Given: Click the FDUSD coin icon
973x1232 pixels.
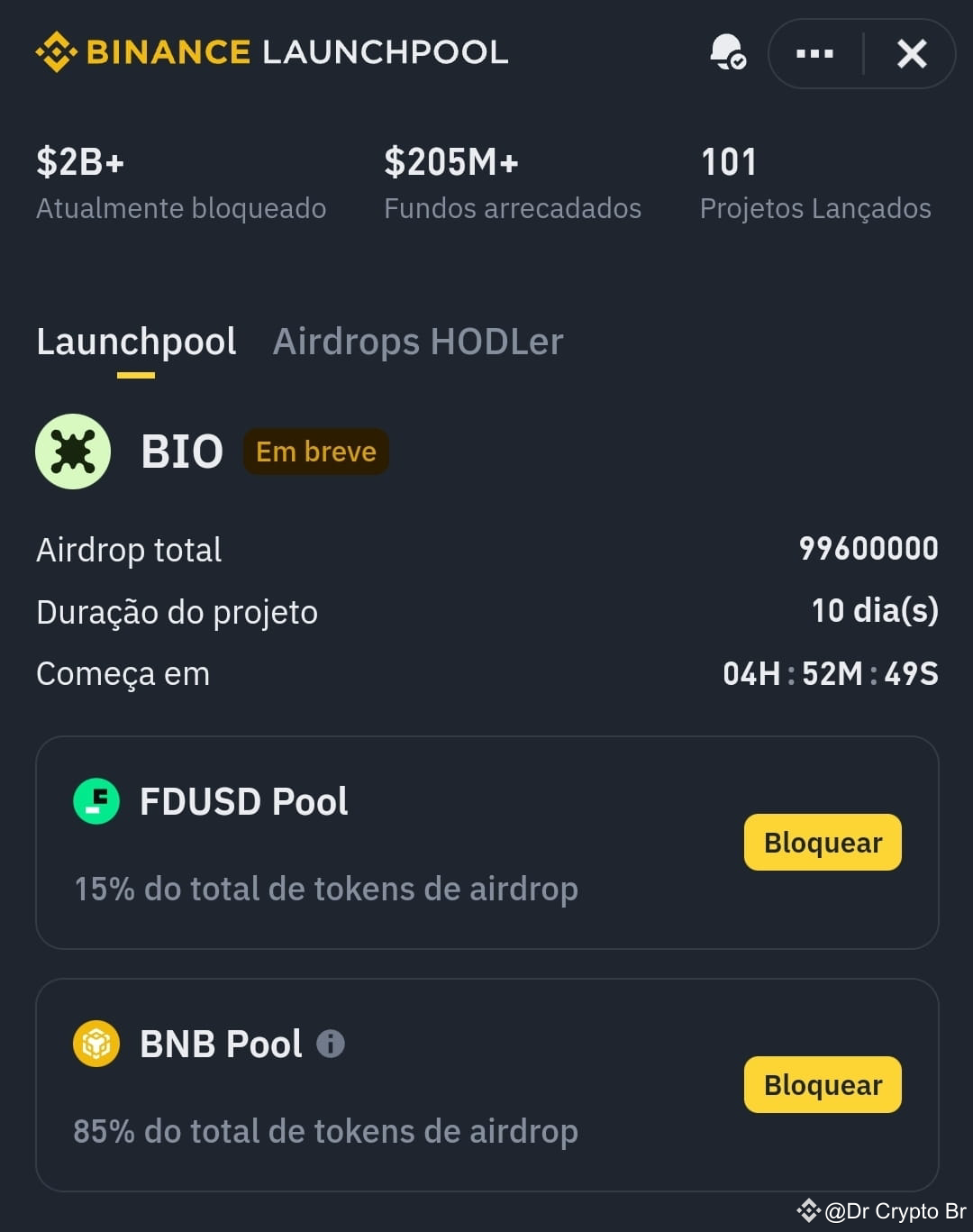Looking at the screenshot, I should pyautogui.click(x=96, y=800).
